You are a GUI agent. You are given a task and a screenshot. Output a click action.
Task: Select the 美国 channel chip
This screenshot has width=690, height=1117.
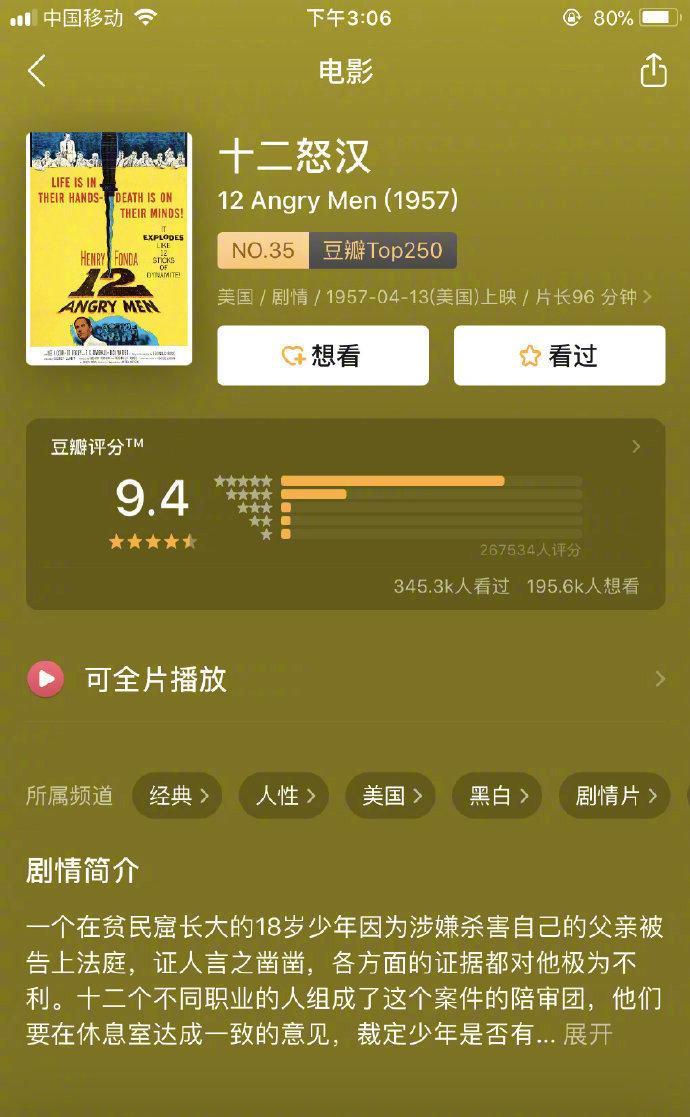(x=390, y=796)
